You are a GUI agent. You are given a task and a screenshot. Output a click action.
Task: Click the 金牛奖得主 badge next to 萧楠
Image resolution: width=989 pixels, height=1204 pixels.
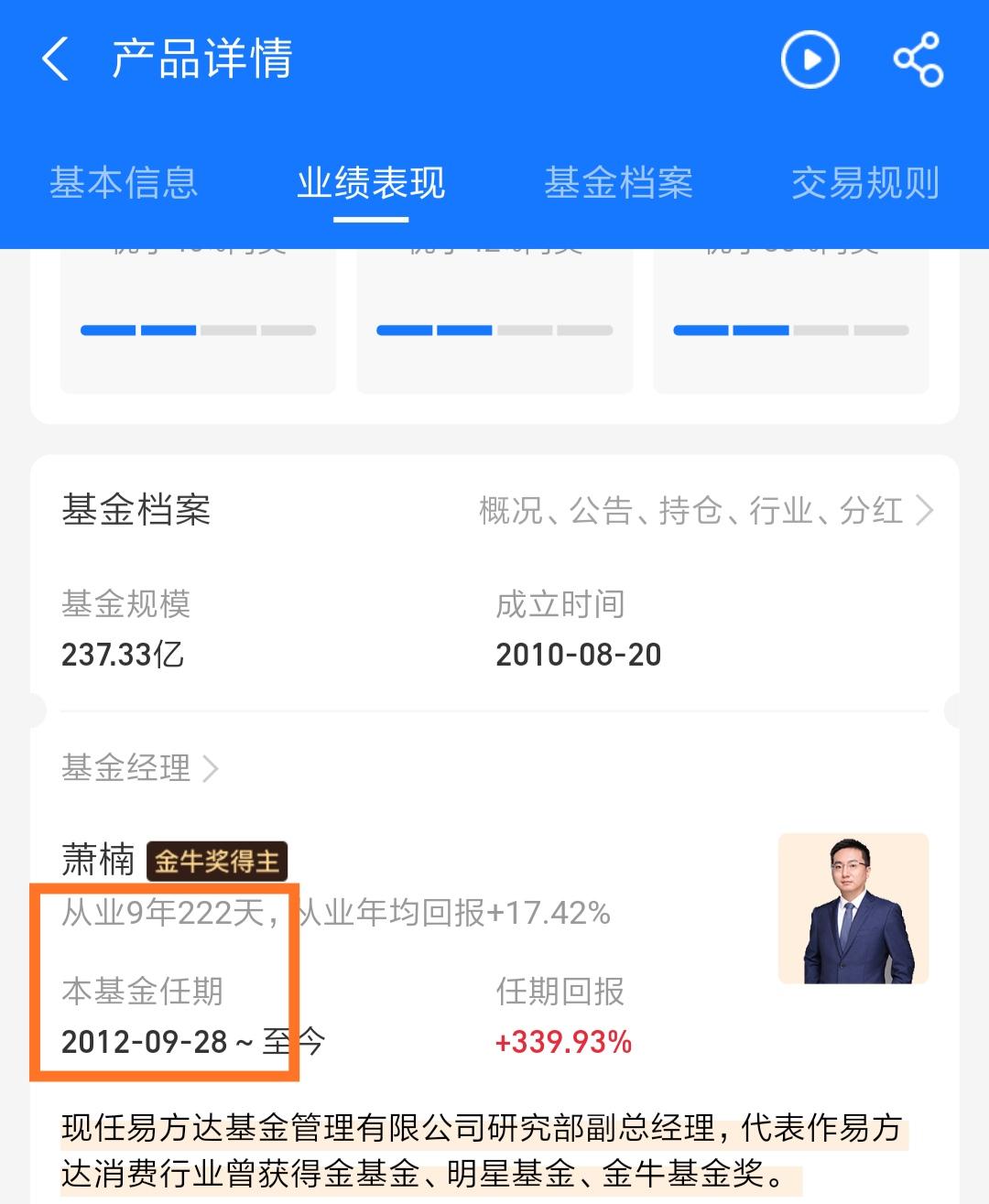tap(218, 860)
